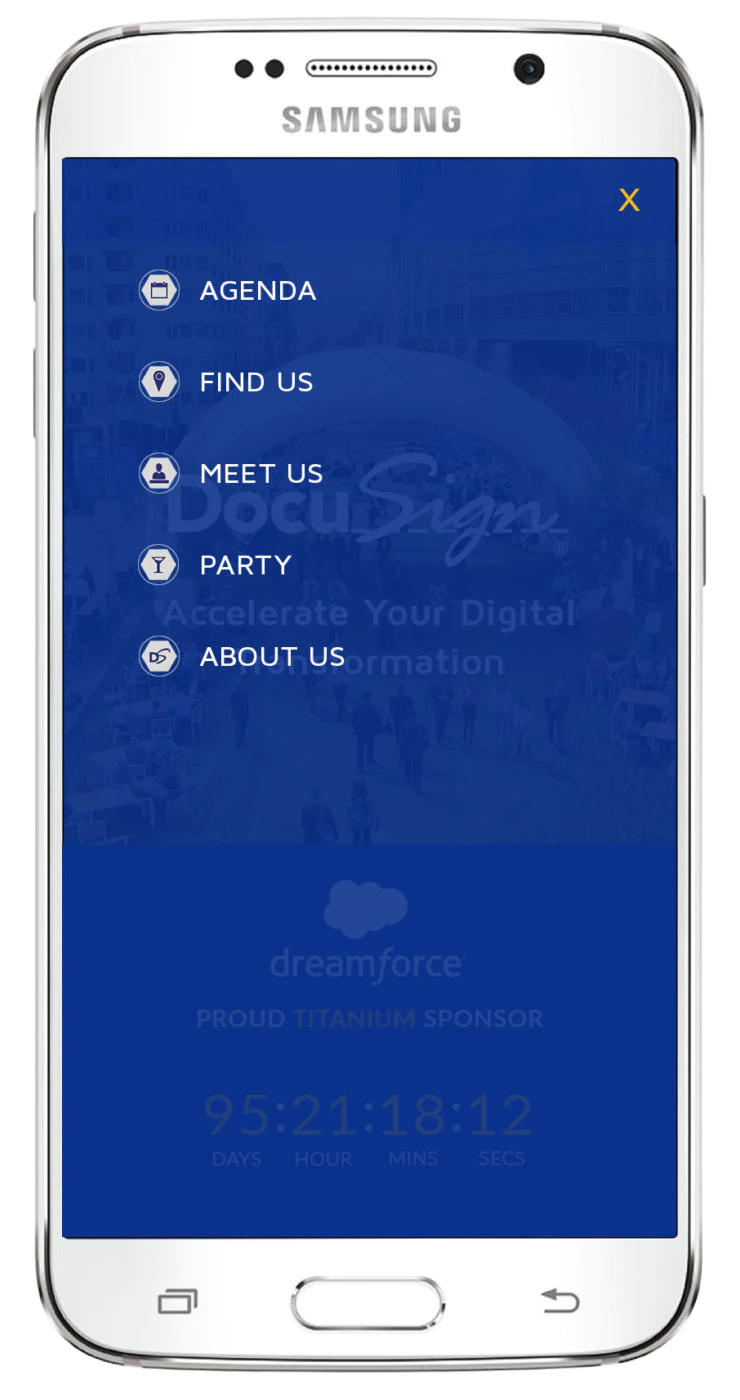Select the Meet Us option
This screenshot has height=1400, width=740.
point(231,474)
